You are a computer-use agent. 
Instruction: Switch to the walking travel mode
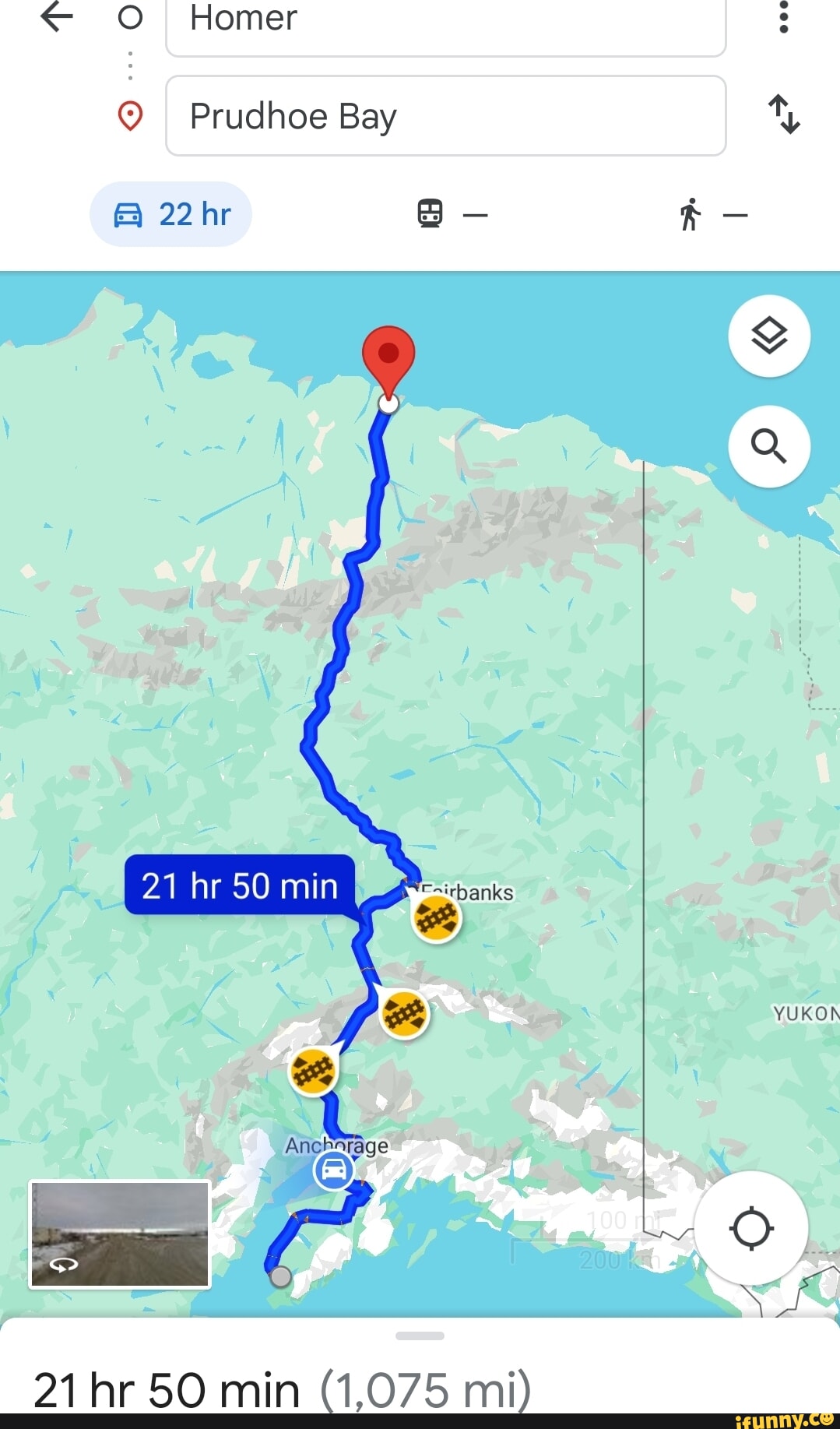coord(712,214)
